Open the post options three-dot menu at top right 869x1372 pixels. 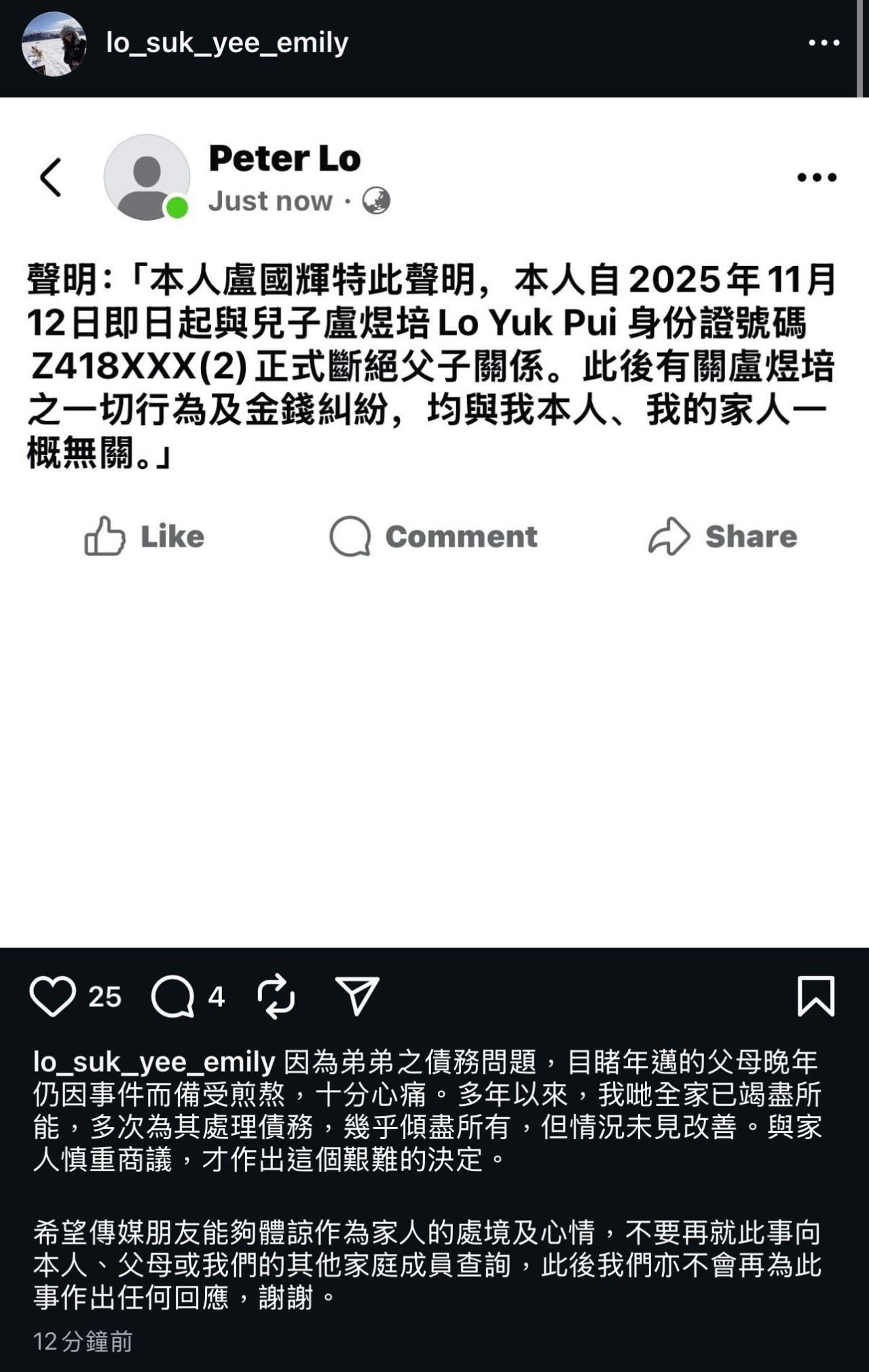click(x=824, y=42)
